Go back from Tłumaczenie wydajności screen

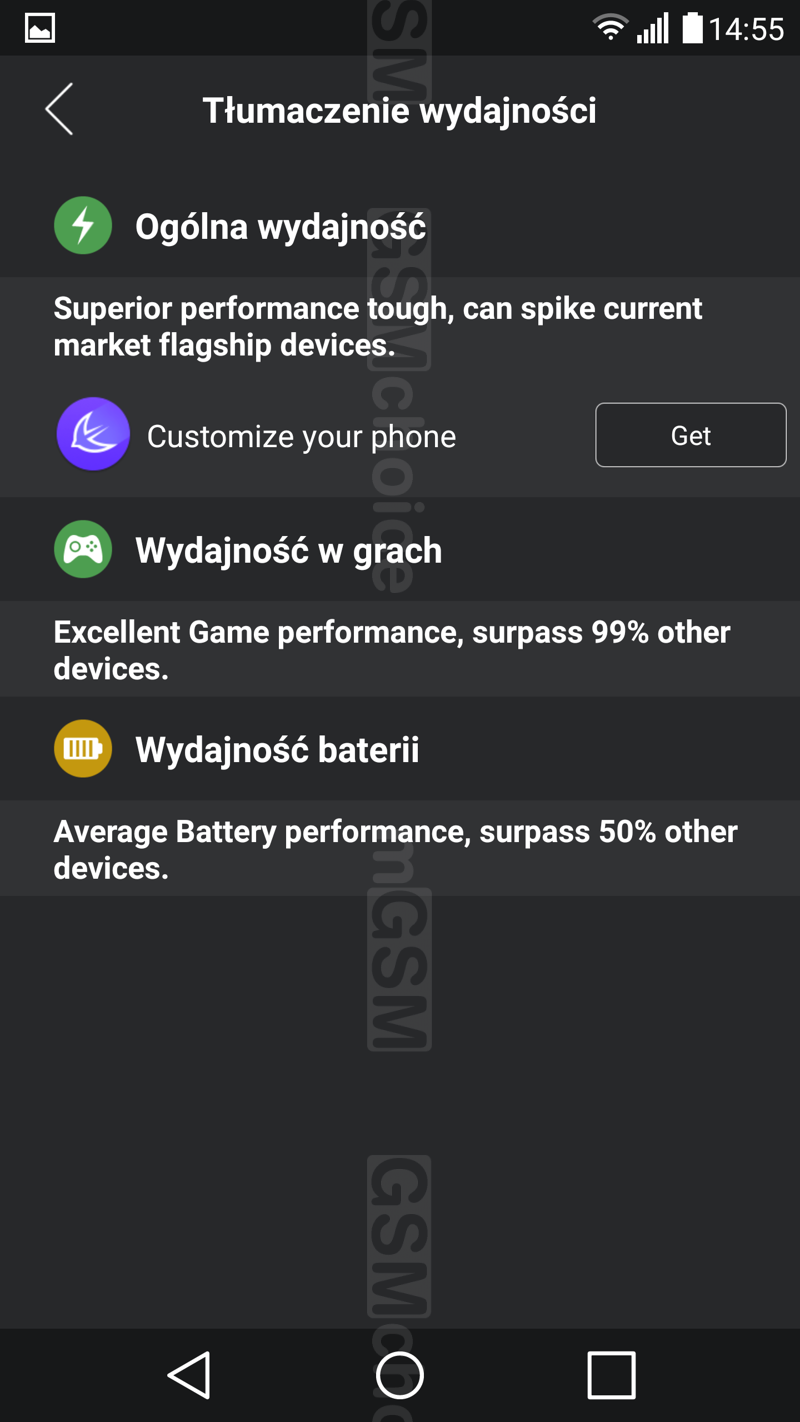pos(59,109)
